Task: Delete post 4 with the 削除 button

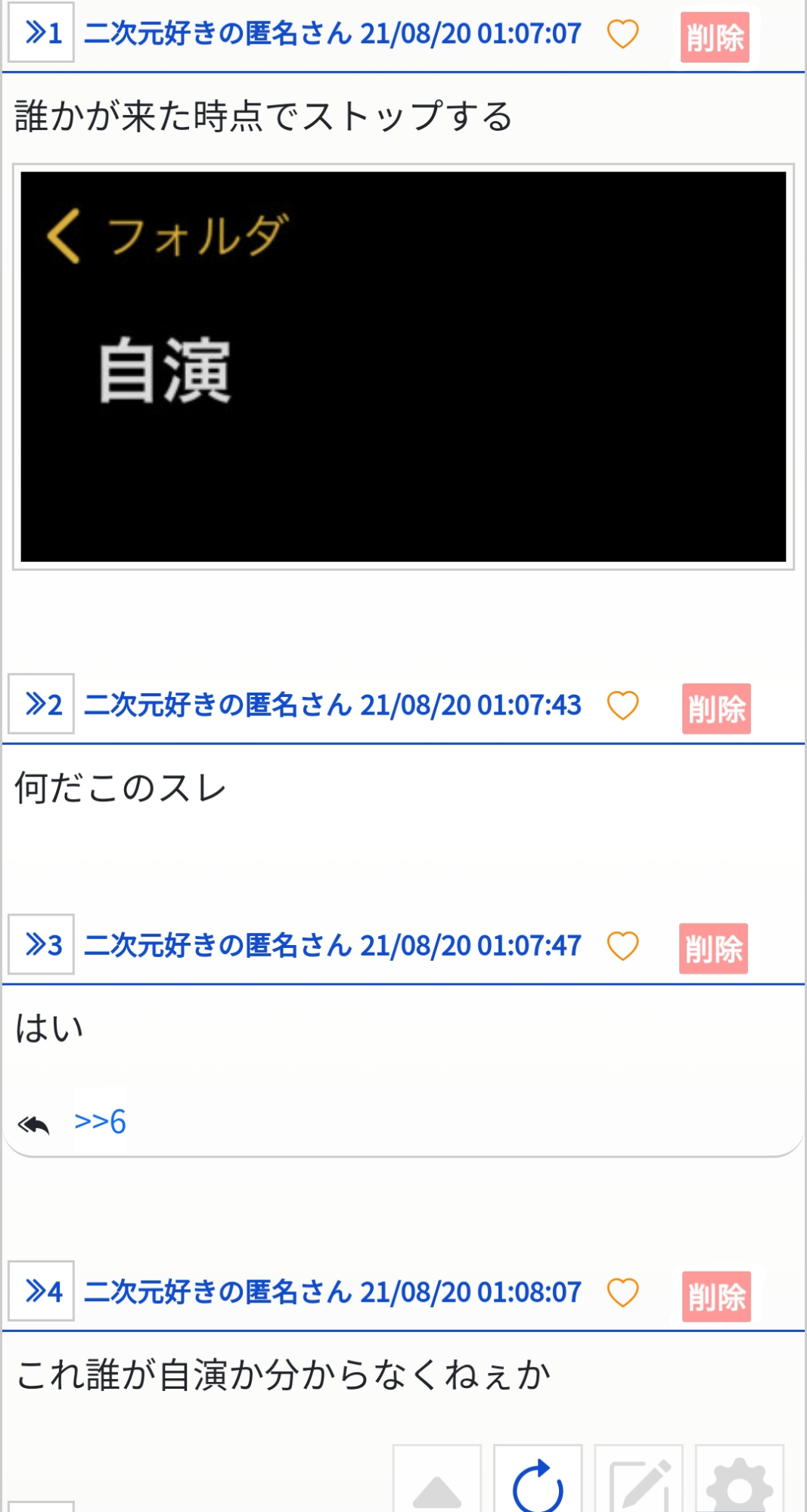Action: click(x=716, y=1297)
